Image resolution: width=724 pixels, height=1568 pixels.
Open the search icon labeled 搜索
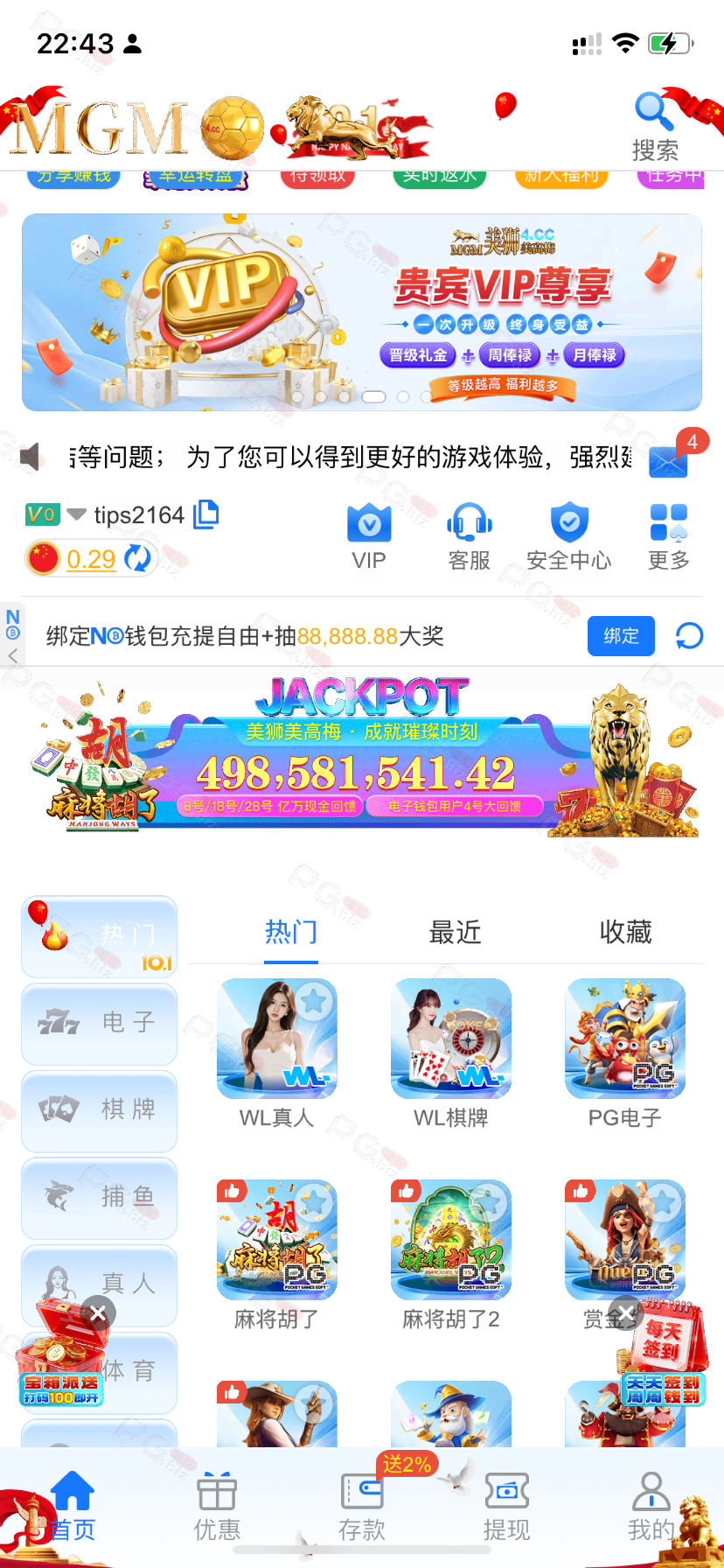coord(654,127)
